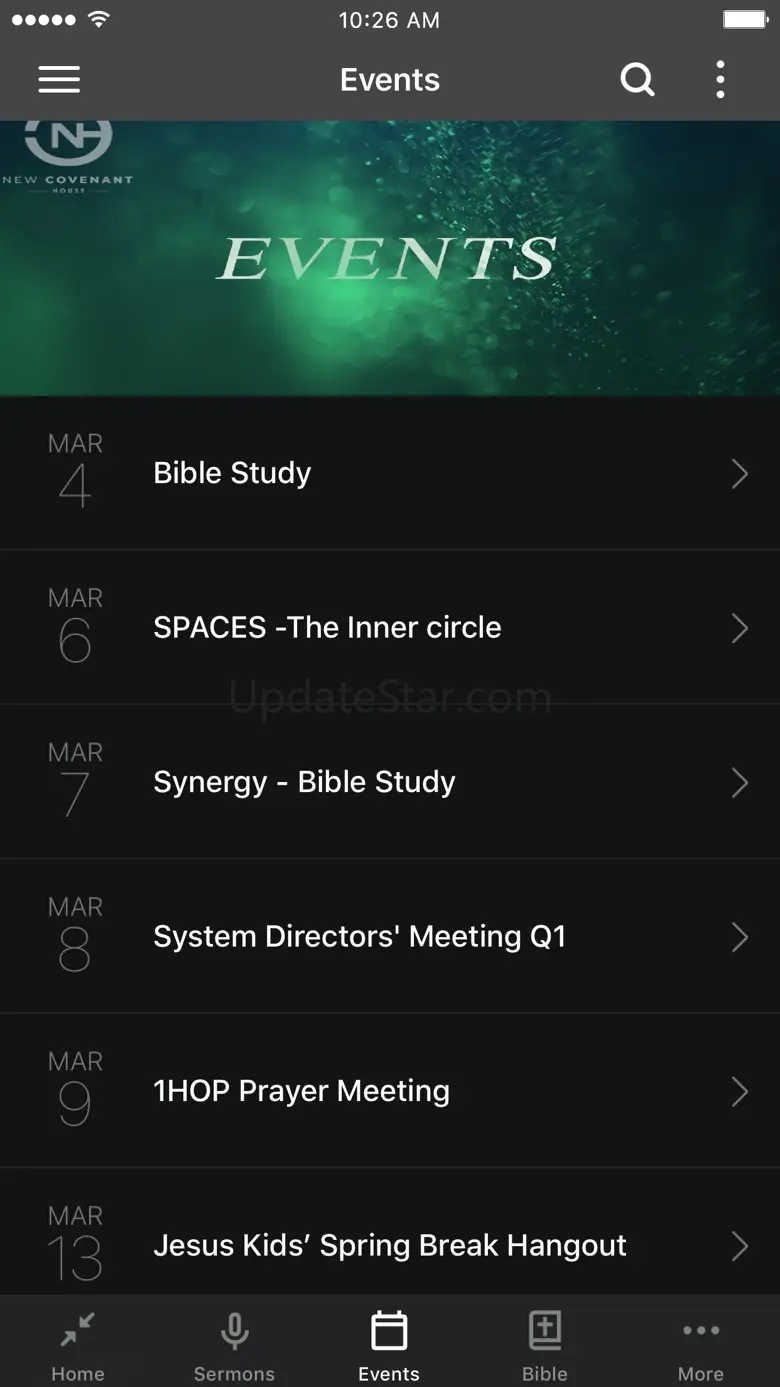View the Synergy - Bible Study event
Viewport: 780px width, 1387px height.
click(390, 782)
